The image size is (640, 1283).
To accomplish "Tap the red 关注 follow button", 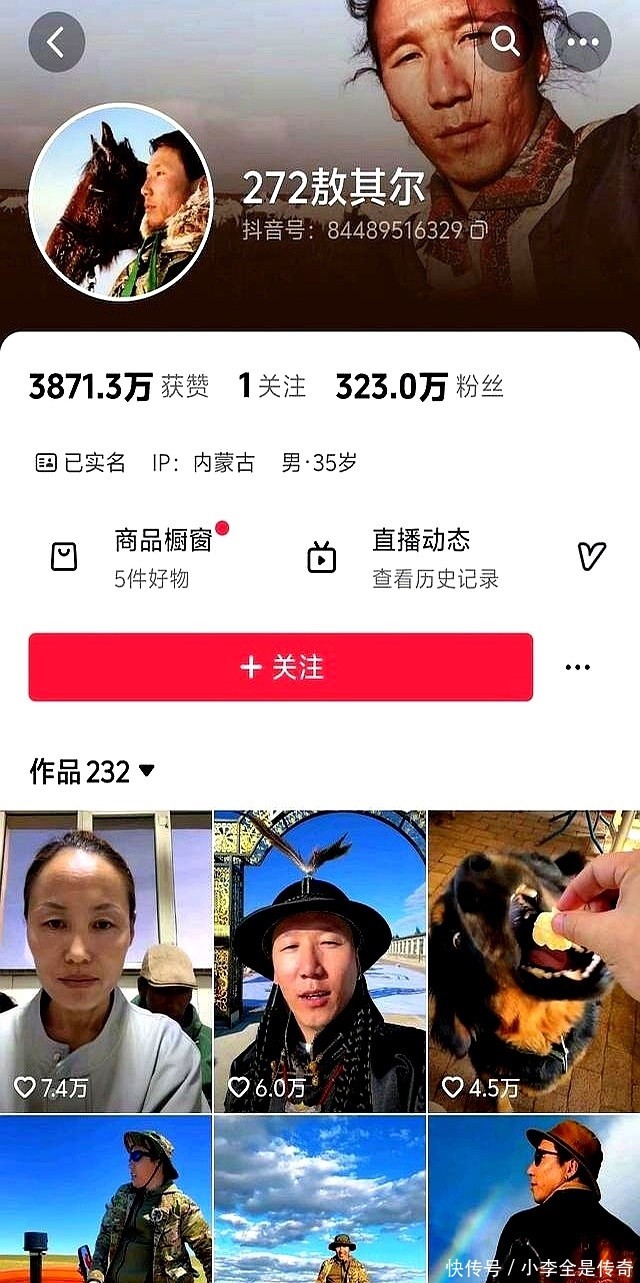I will 280,667.
